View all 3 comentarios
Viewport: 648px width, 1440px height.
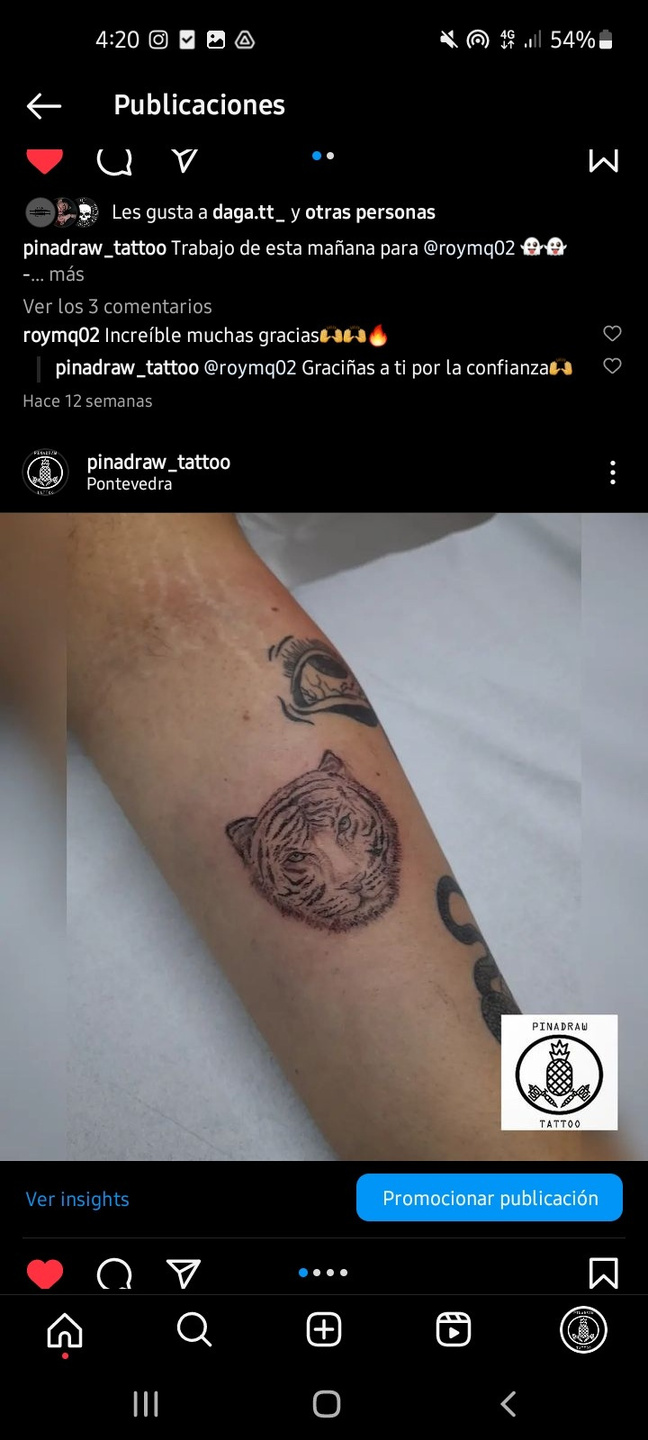[117, 306]
